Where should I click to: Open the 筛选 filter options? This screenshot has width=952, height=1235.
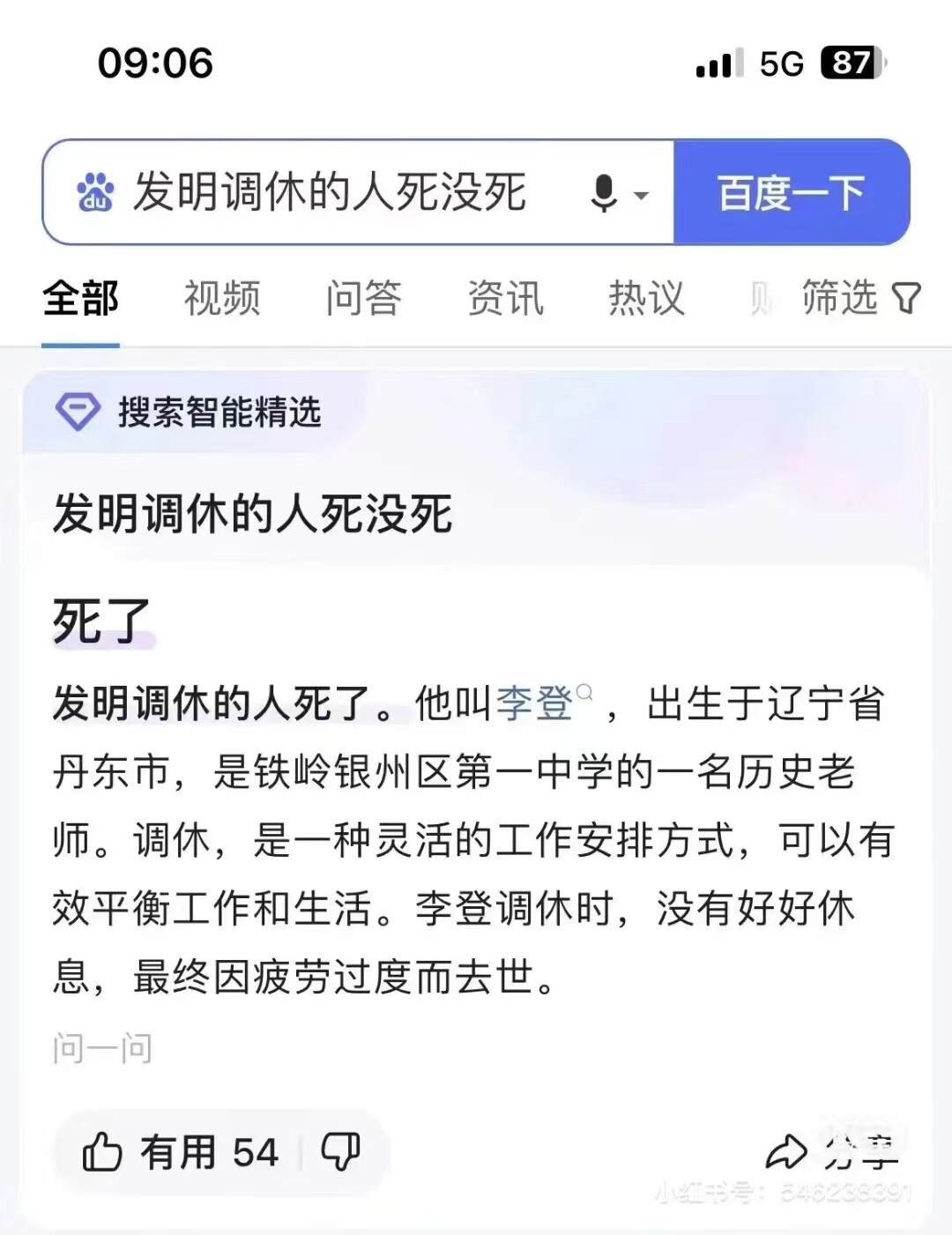(859, 298)
